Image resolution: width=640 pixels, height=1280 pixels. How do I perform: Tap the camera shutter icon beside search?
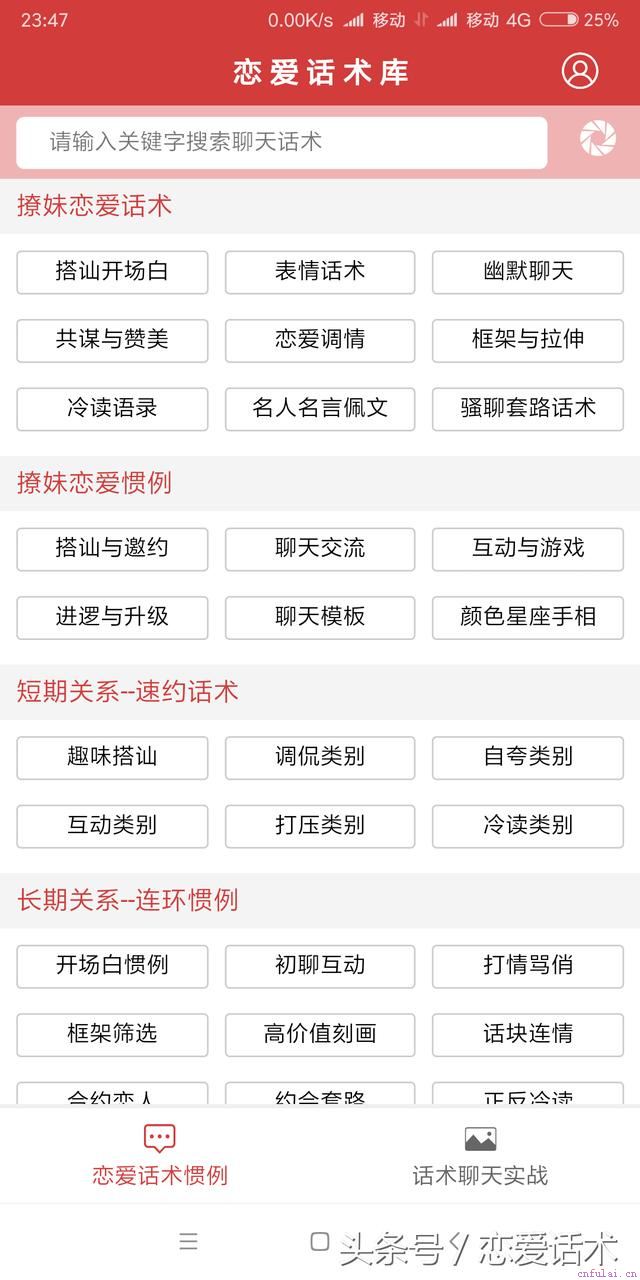tap(597, 138)
